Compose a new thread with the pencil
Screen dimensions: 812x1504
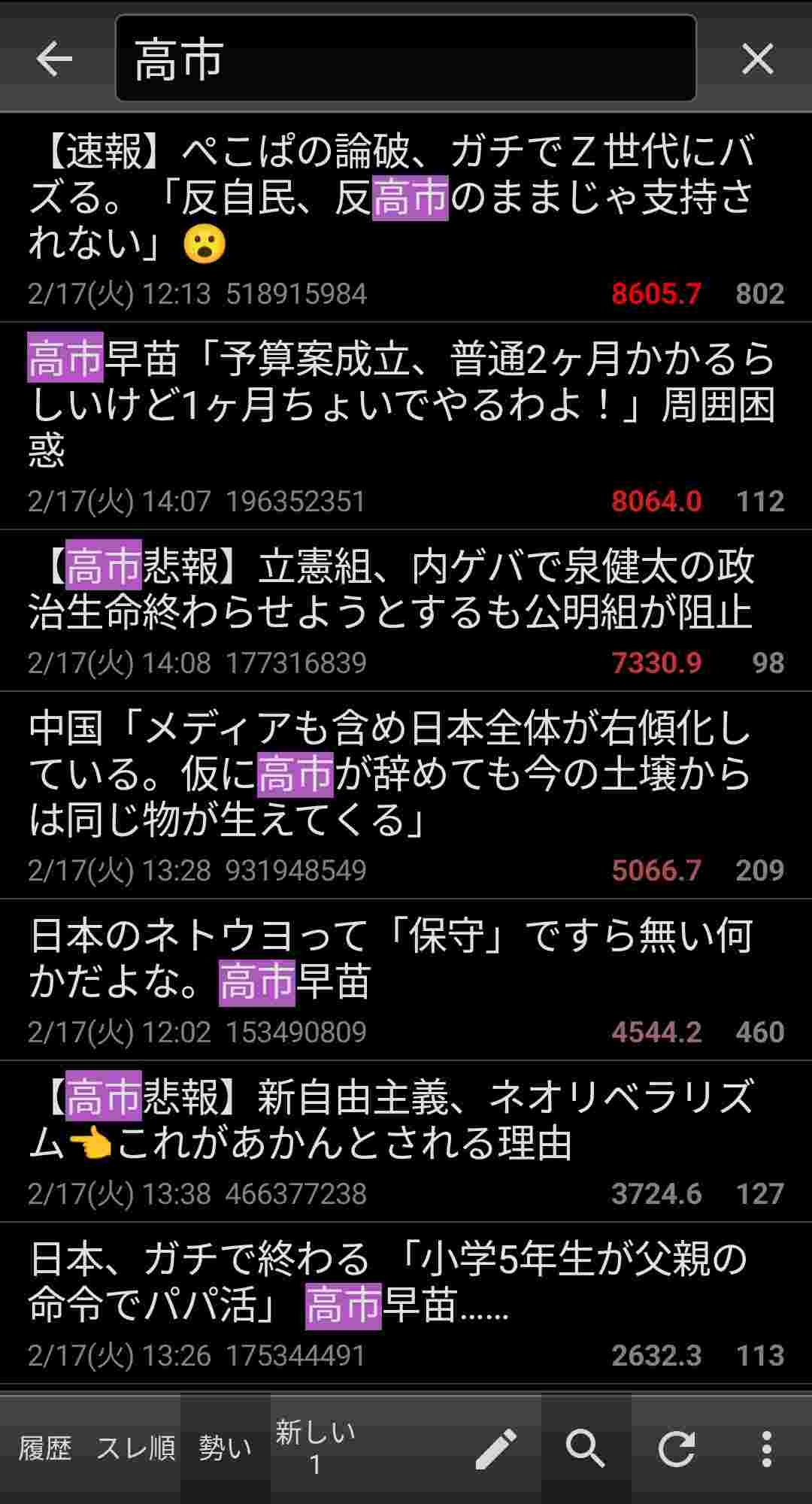[496, 1448]
